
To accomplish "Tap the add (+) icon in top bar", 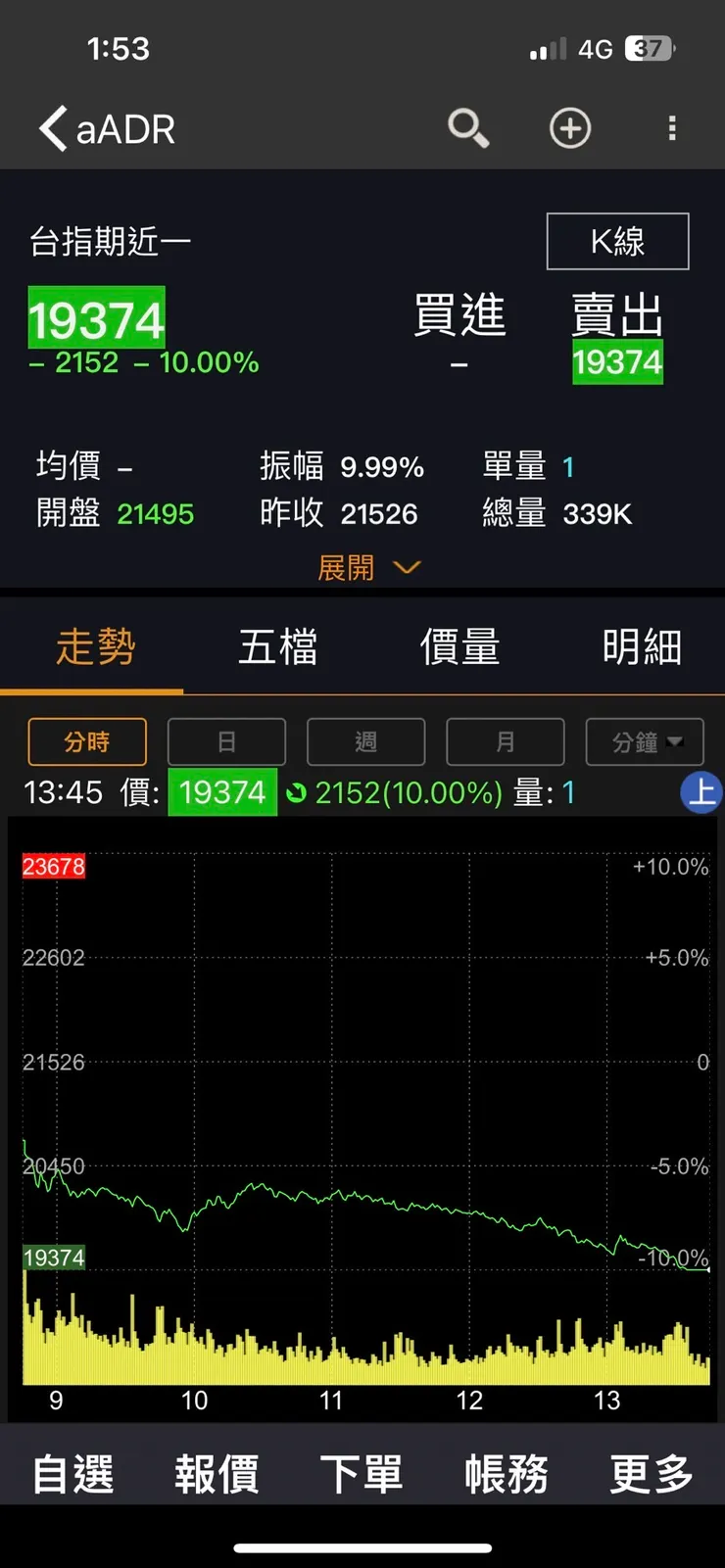I will pyautogui.click(x=569, y=128).
